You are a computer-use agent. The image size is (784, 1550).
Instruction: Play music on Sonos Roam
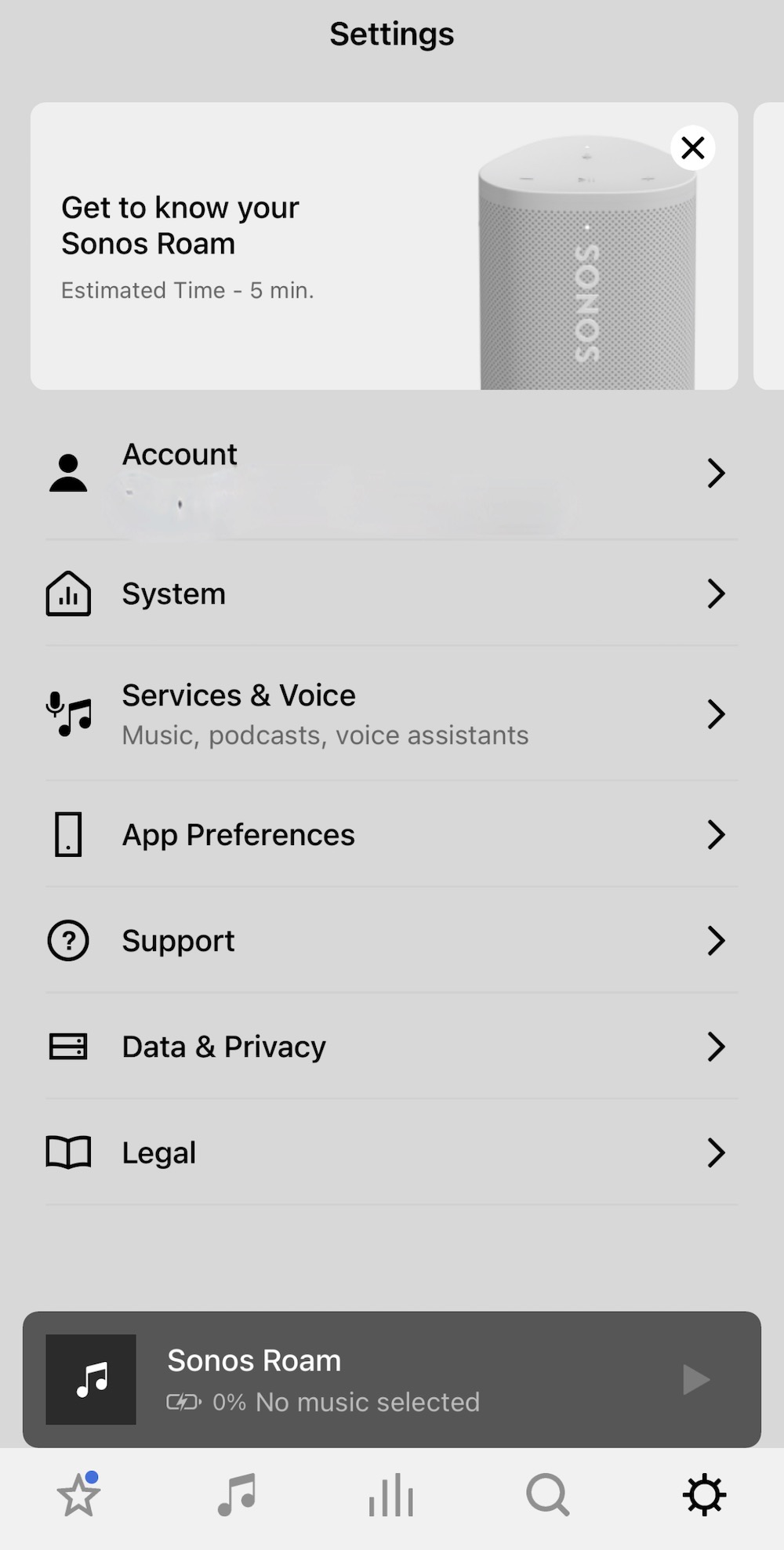[695, 1379]
